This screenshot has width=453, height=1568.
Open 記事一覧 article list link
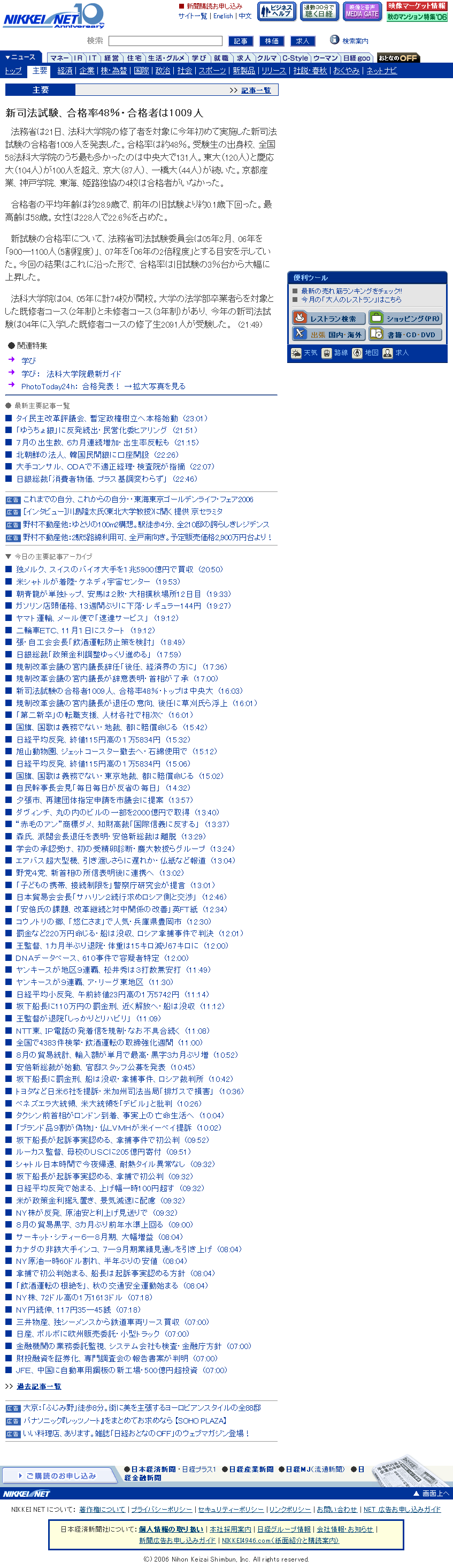coord(256,90)
